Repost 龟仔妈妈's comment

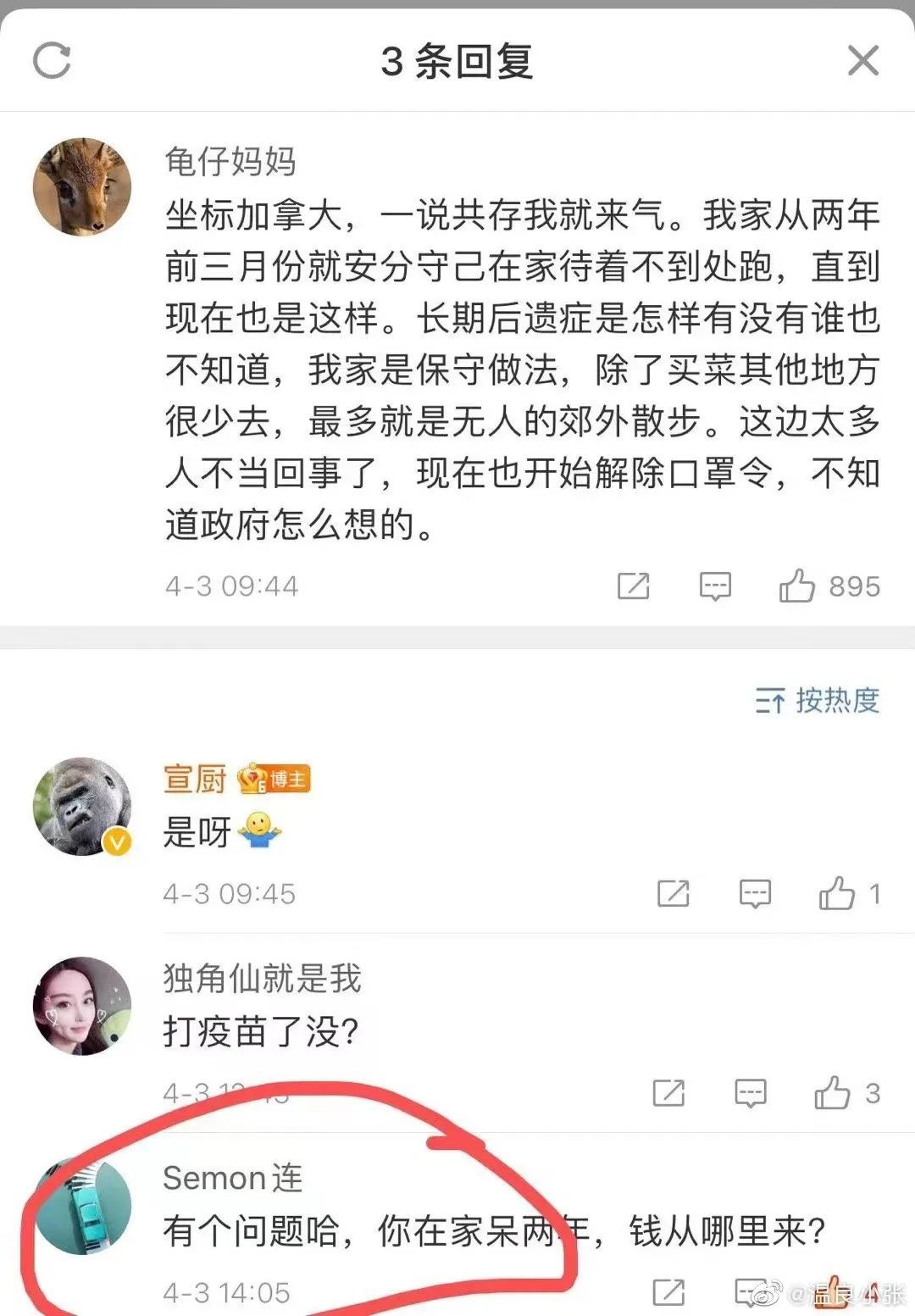[x=633, y=586]
